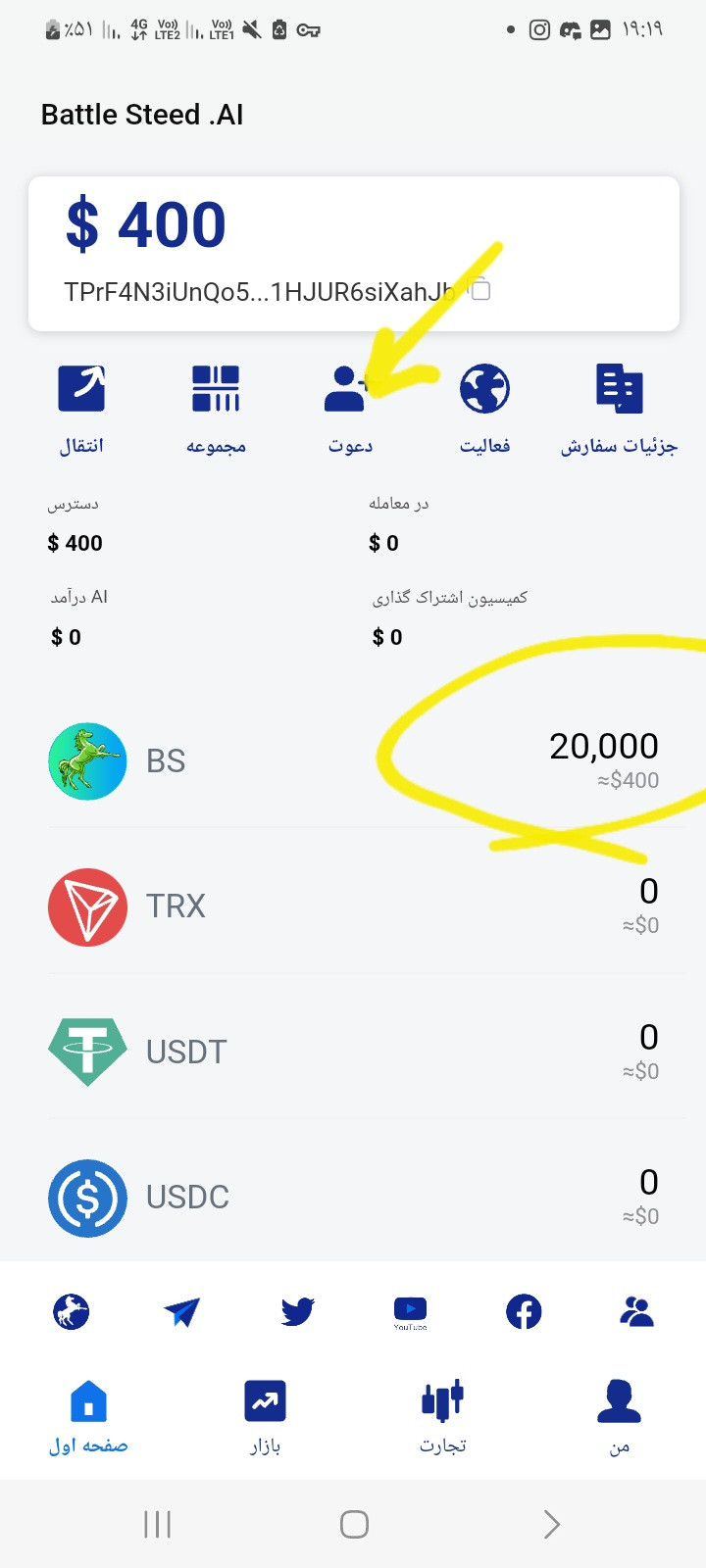Screen dimensions: 706x1568
Task: Select the USDT asset row
Action: tap(353, 1053)
